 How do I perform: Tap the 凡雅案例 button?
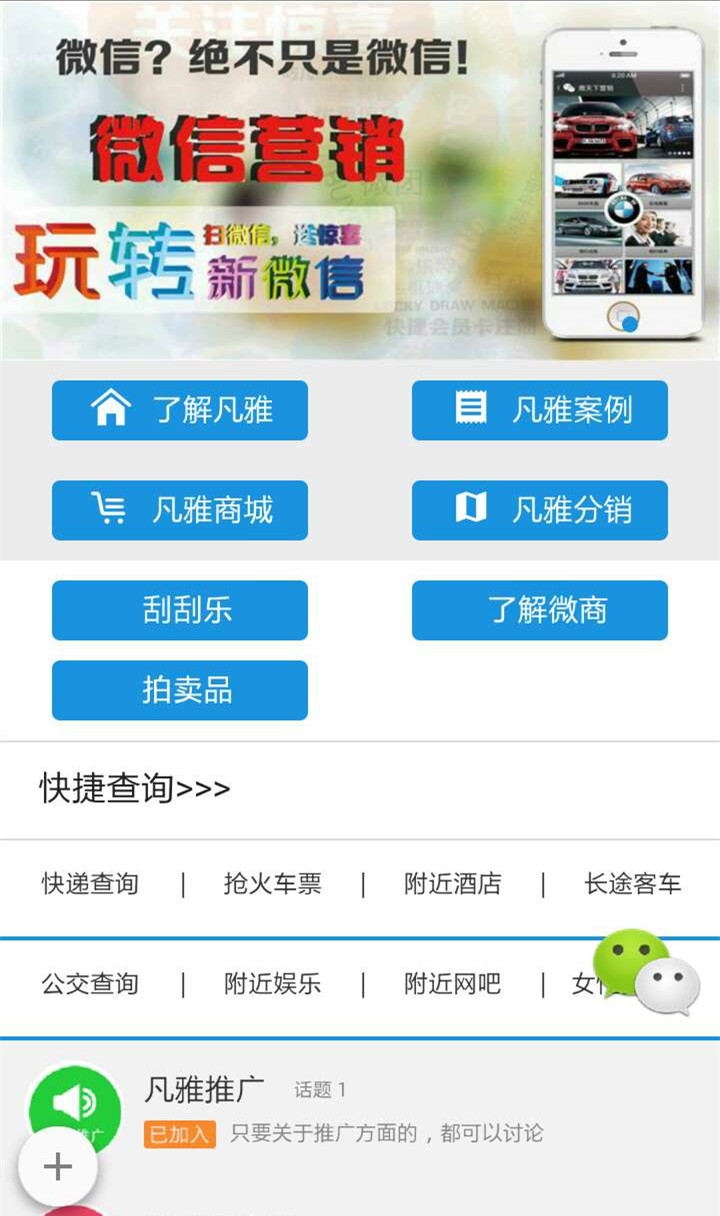(540, 410)
